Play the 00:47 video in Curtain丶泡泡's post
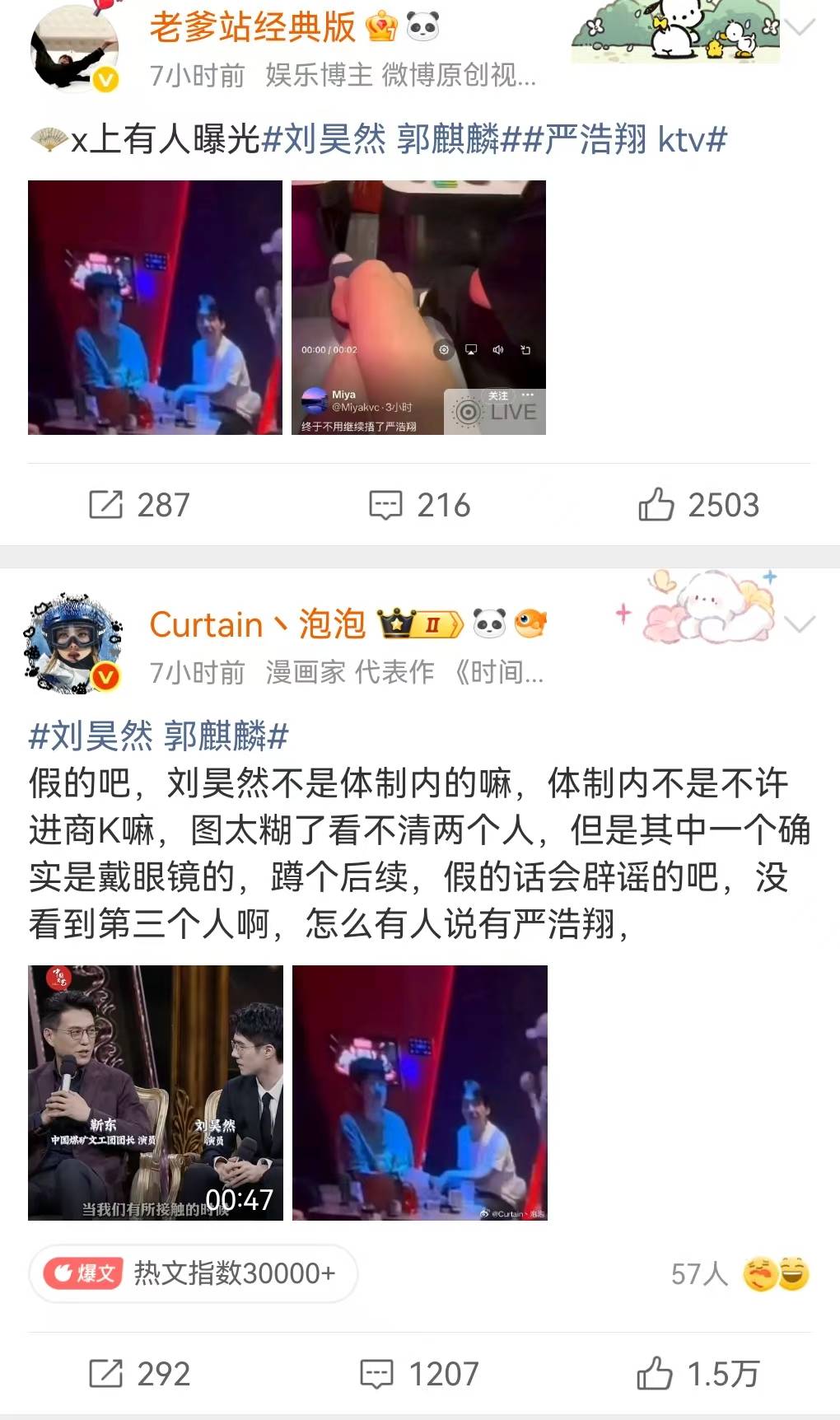Viewport: 840px width, 1420px height. (x=155, y=1092)
